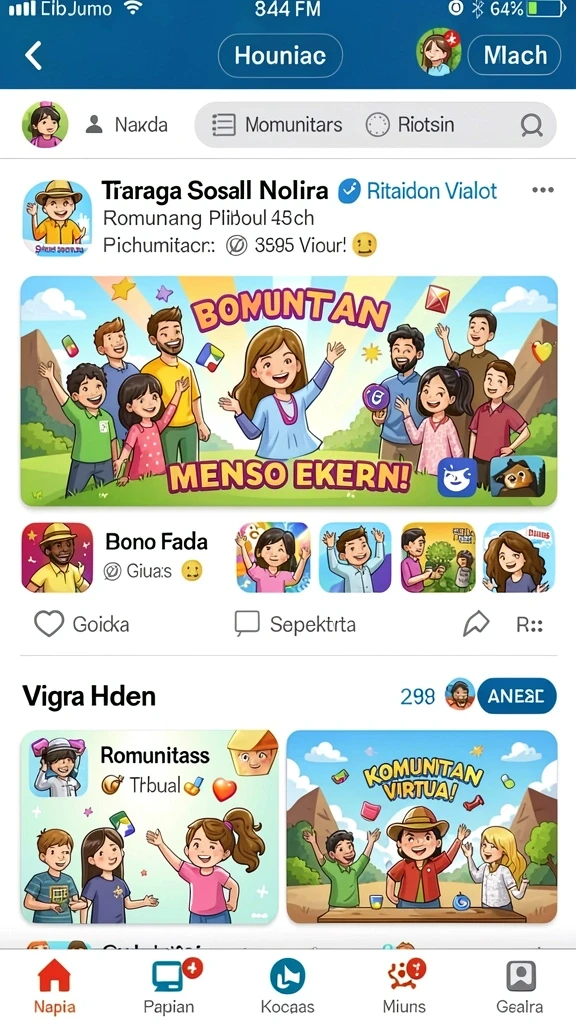Open the search magnifier icon
Viewport: 576px width, 1024px height.
[x=532, y=125]
